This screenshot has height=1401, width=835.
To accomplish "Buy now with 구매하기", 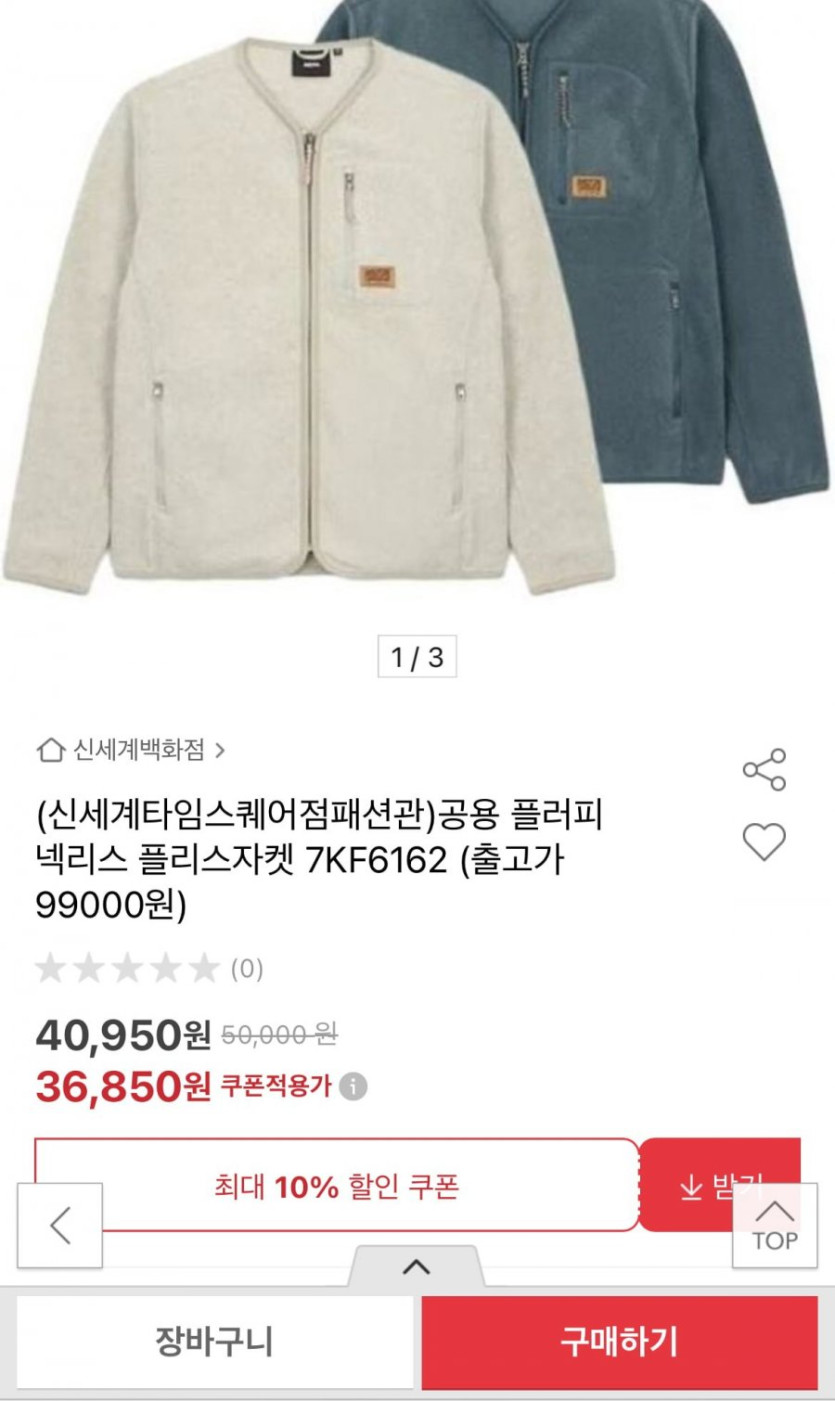I will 619,1342.
